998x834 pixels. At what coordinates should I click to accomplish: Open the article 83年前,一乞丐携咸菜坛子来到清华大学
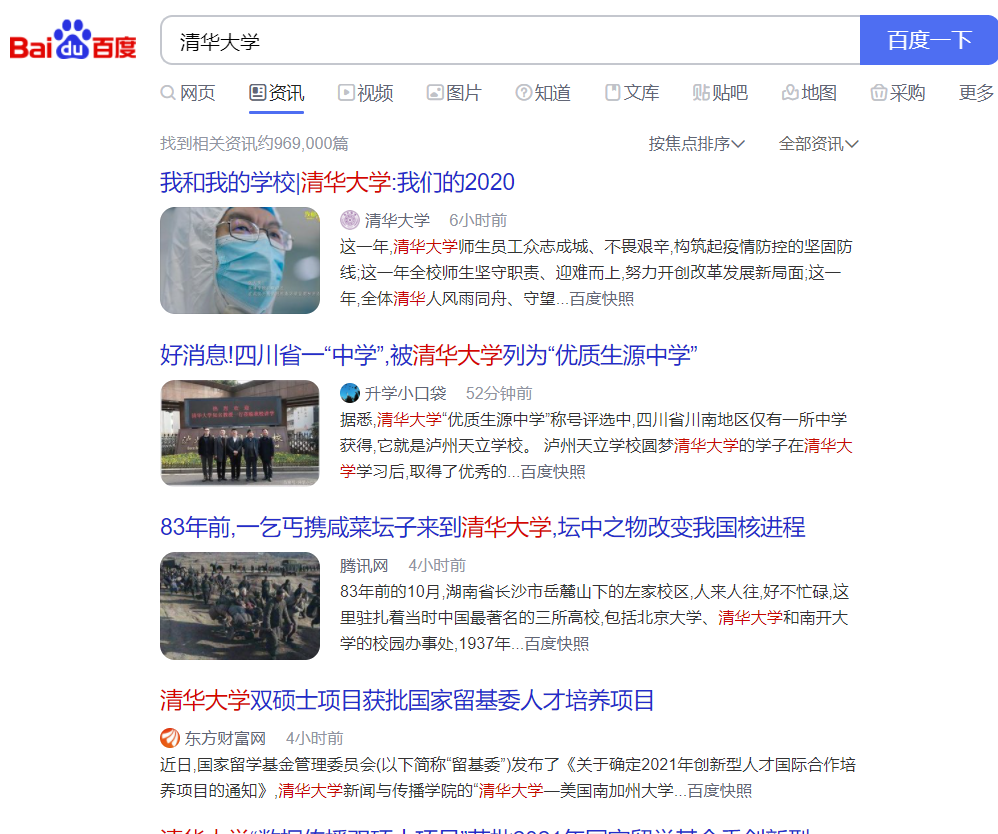click(482, 527)
